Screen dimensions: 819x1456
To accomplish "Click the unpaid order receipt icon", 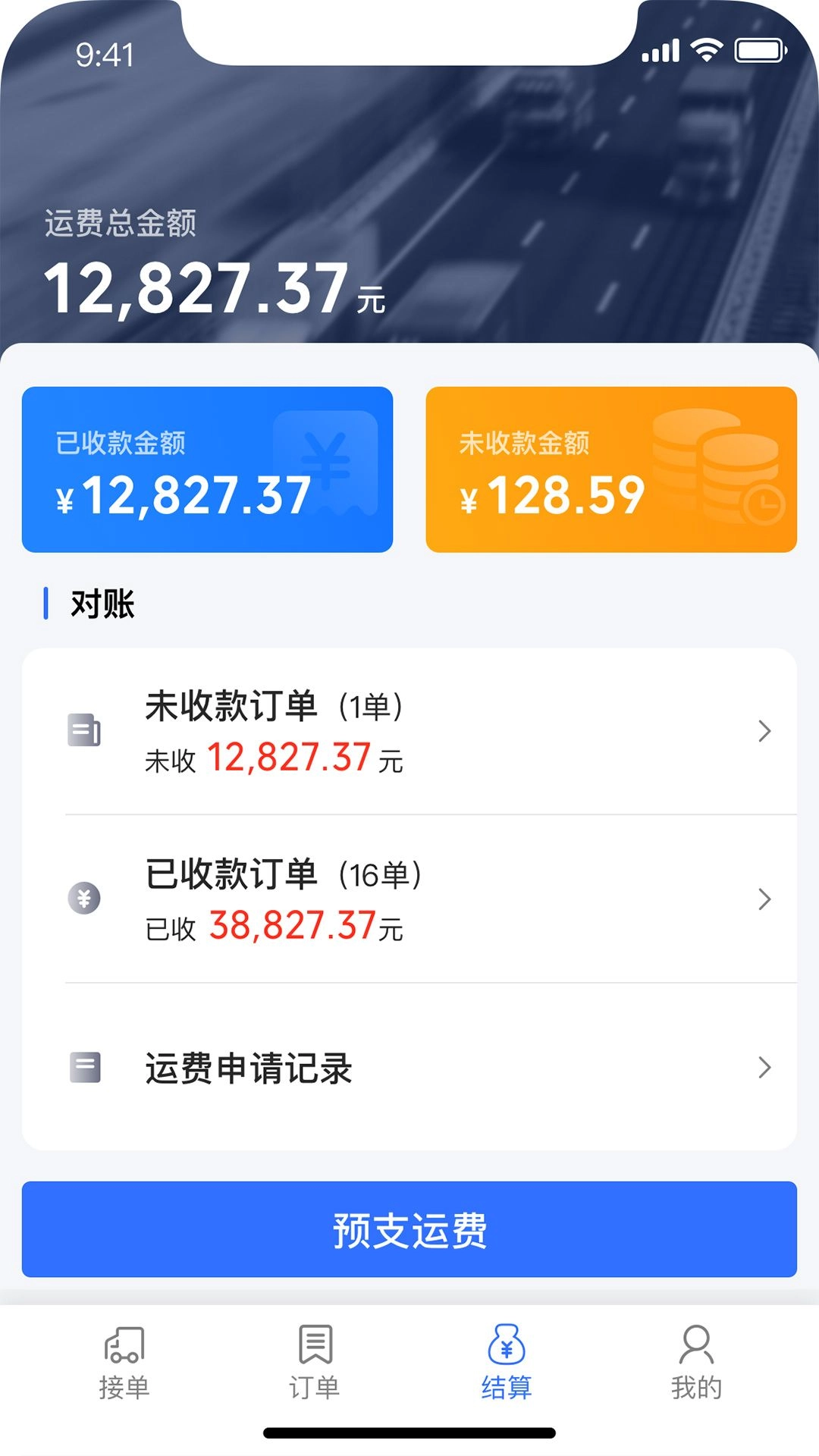I will pyautogui.click(x=86, y=730).
